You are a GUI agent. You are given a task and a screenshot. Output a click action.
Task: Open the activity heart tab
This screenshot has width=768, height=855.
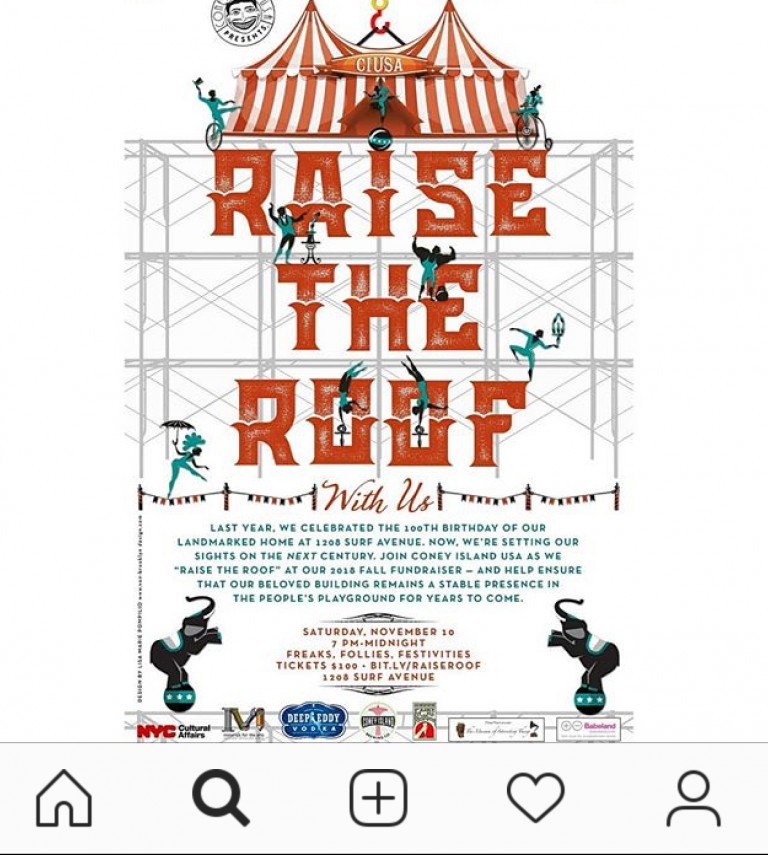pyautogui.click(x=536, y=798)
